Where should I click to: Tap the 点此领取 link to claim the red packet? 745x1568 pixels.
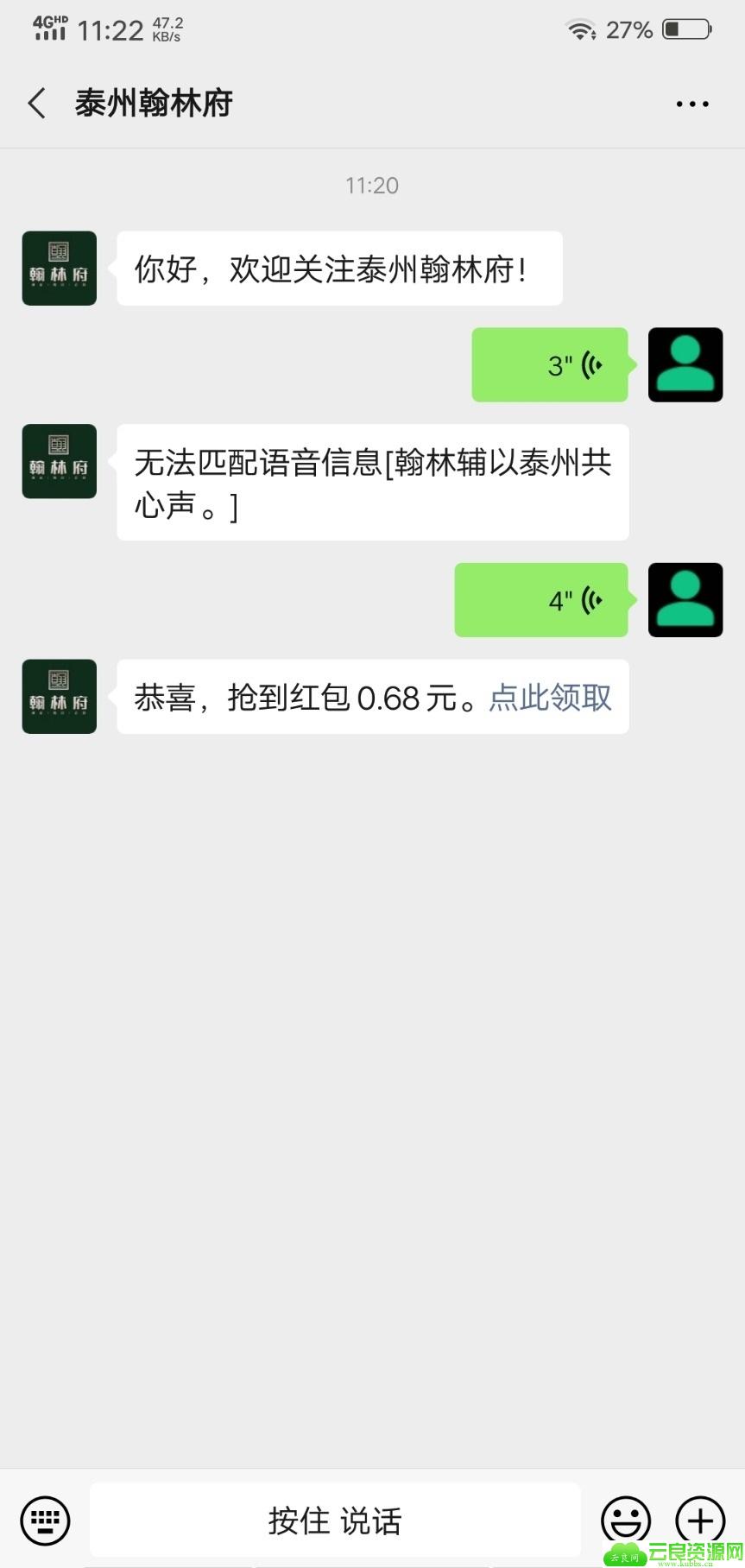pyautogui.click(x=550, y=698)
